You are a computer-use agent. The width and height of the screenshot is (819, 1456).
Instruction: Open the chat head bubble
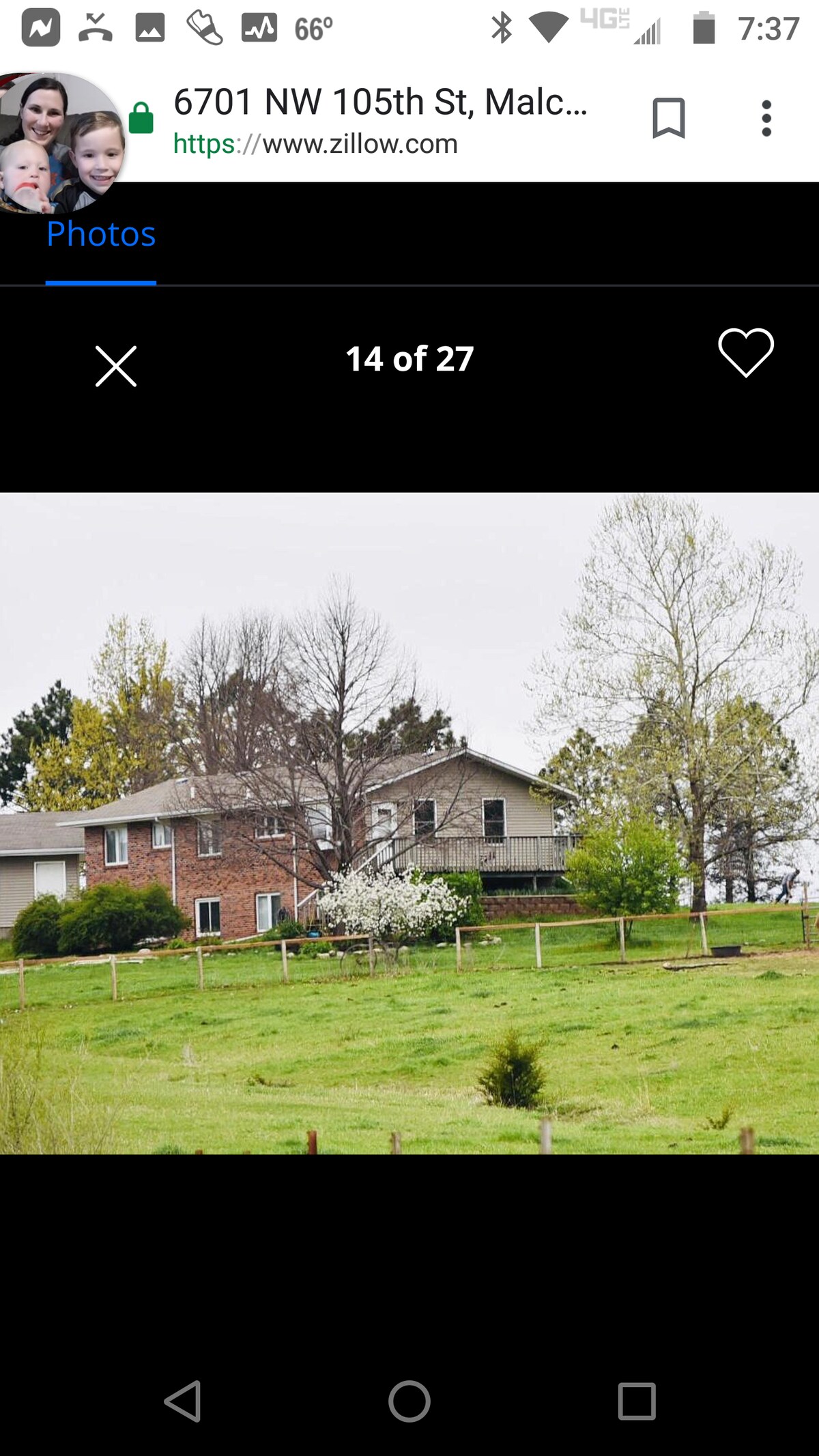coord(60,142)
